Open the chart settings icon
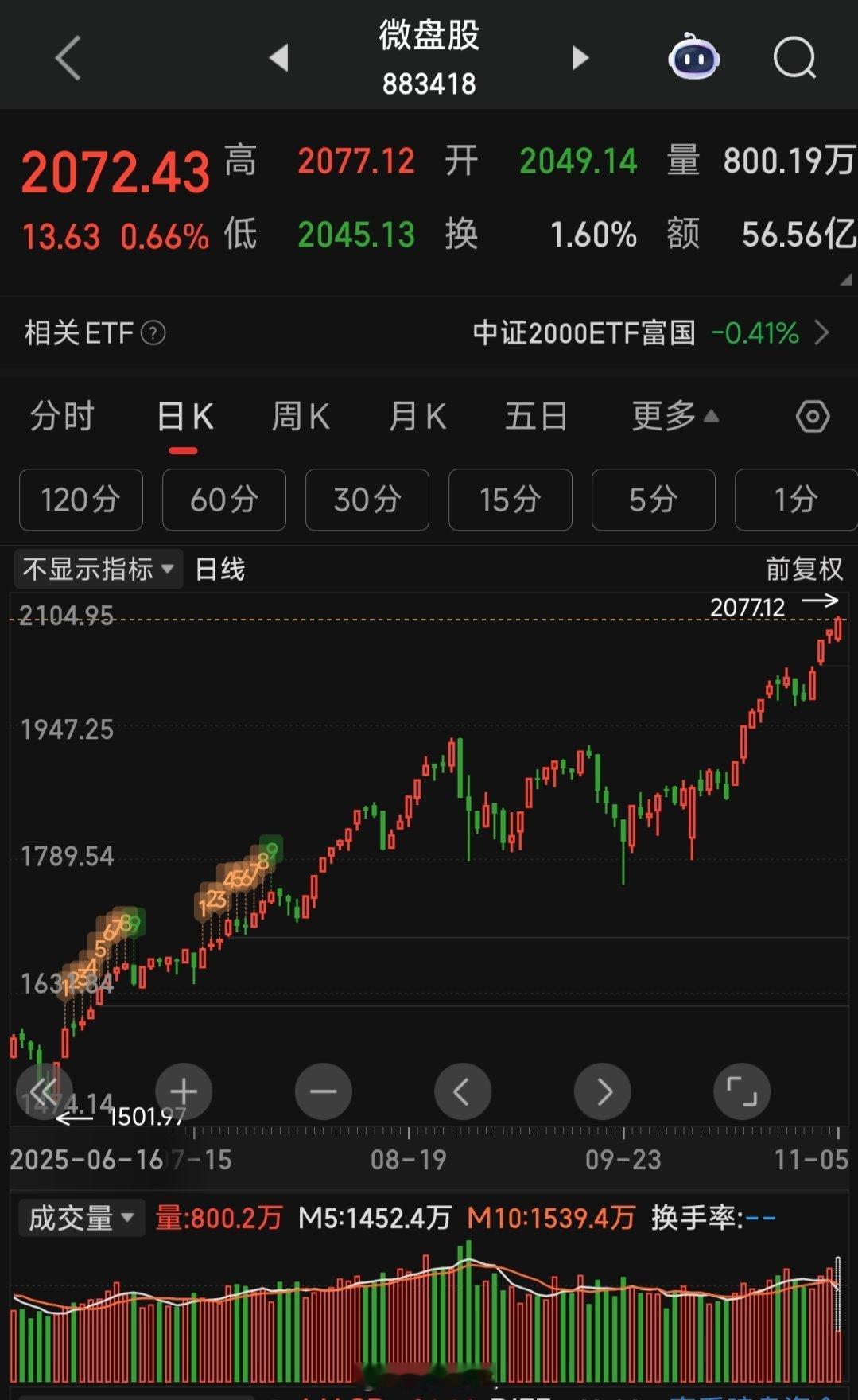Image resolution: width=858 pixels, height=1400 pixels. (x=813, y=416)
